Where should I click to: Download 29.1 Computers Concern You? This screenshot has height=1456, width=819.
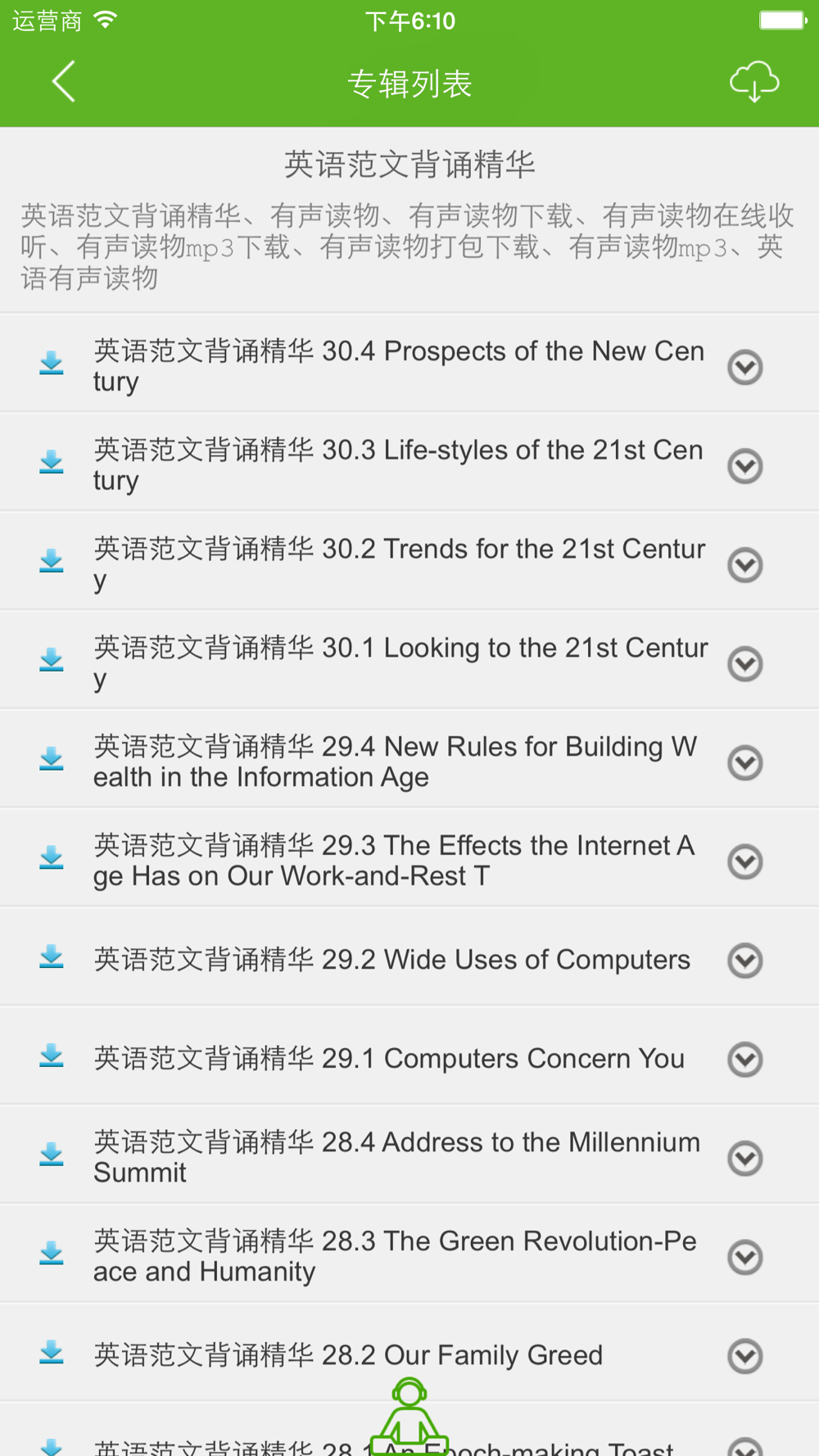coord(52,1056)
